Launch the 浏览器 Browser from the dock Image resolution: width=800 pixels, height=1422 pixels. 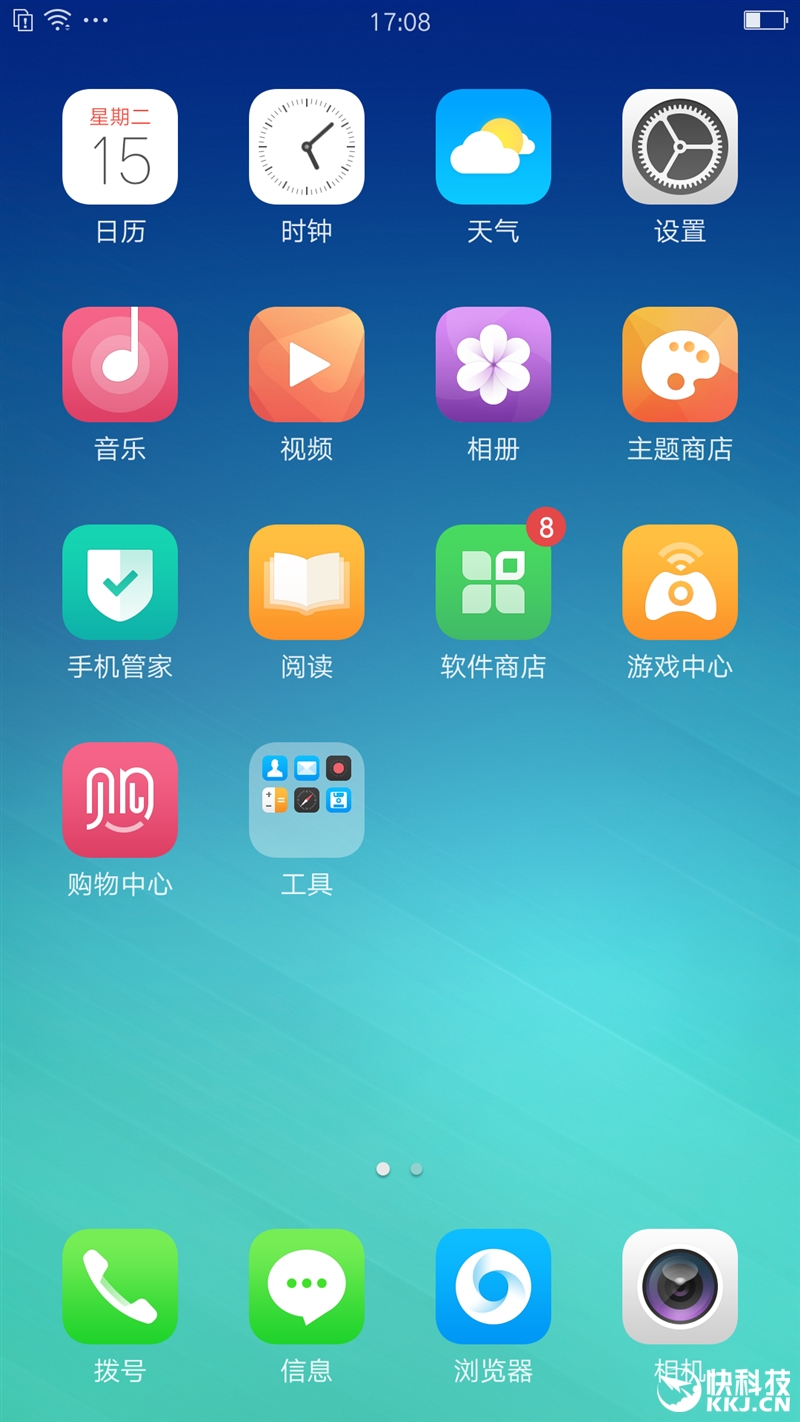coord(493,1286)
